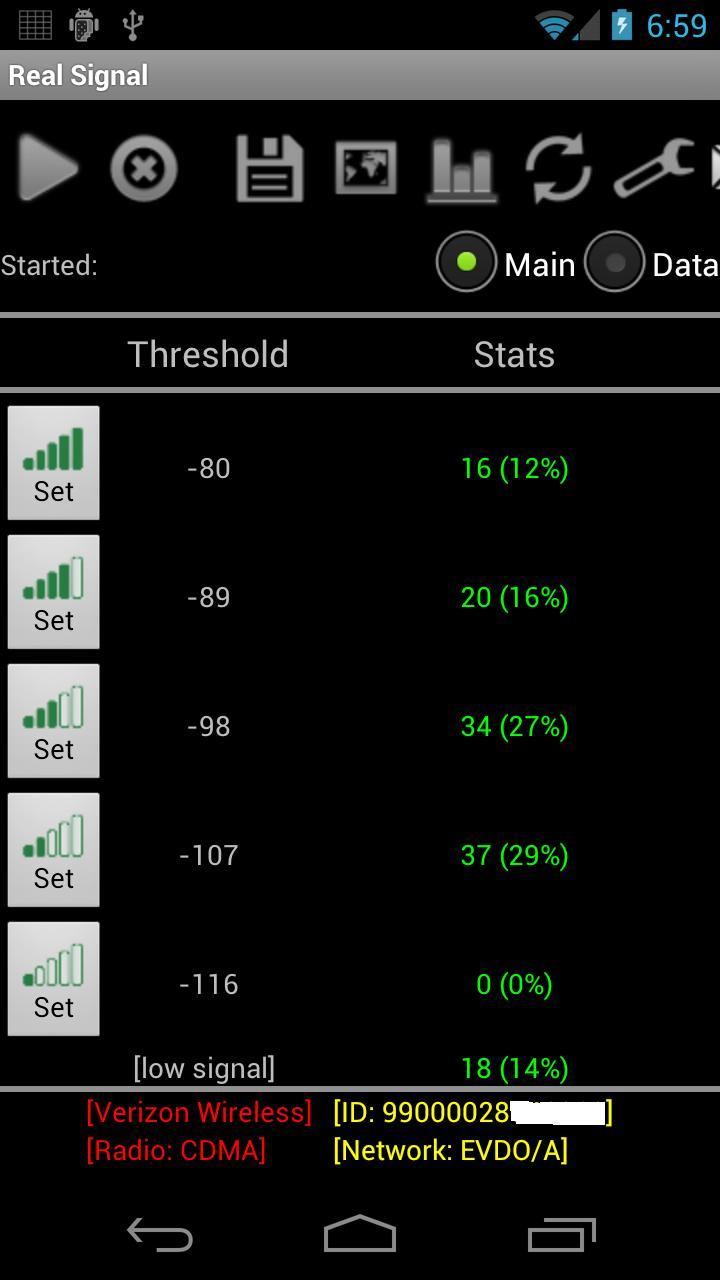The image size is (720, 1280).
Task: Switch to the Data radio option
Action: (614, 263)
